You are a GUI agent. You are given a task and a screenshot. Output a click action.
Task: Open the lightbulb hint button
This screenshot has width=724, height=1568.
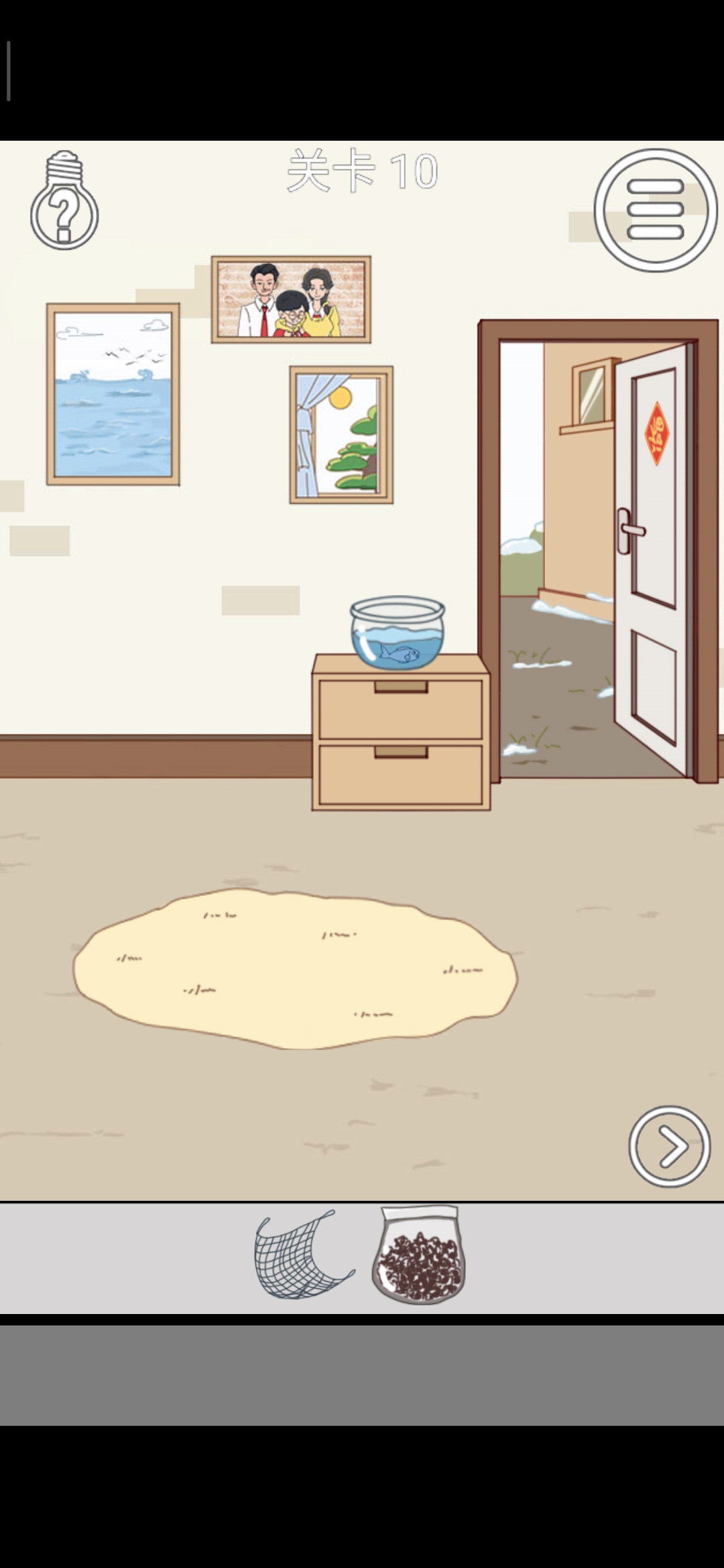(x=64, y=201)
